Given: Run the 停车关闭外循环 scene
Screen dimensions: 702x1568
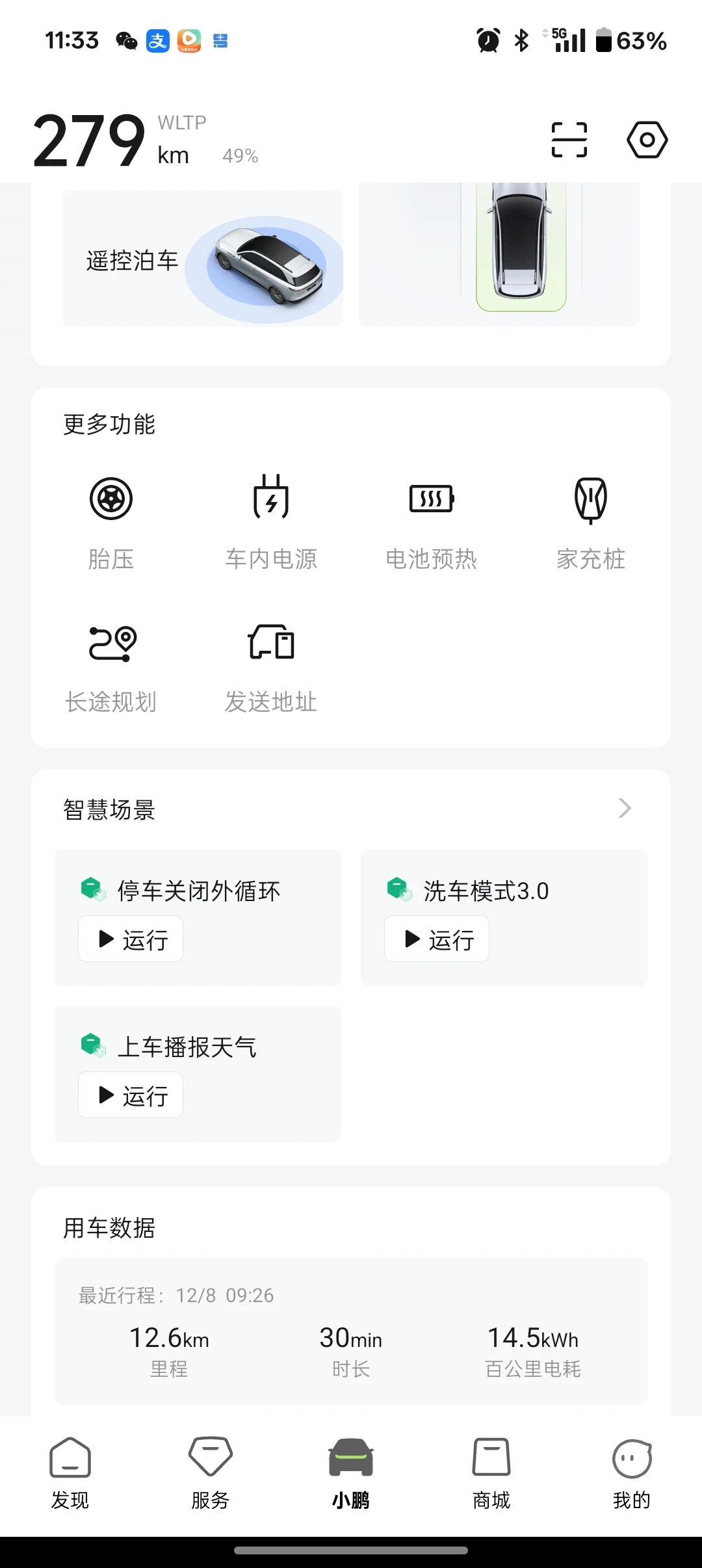Looking at the screenshot, I should tap(131, 939).
